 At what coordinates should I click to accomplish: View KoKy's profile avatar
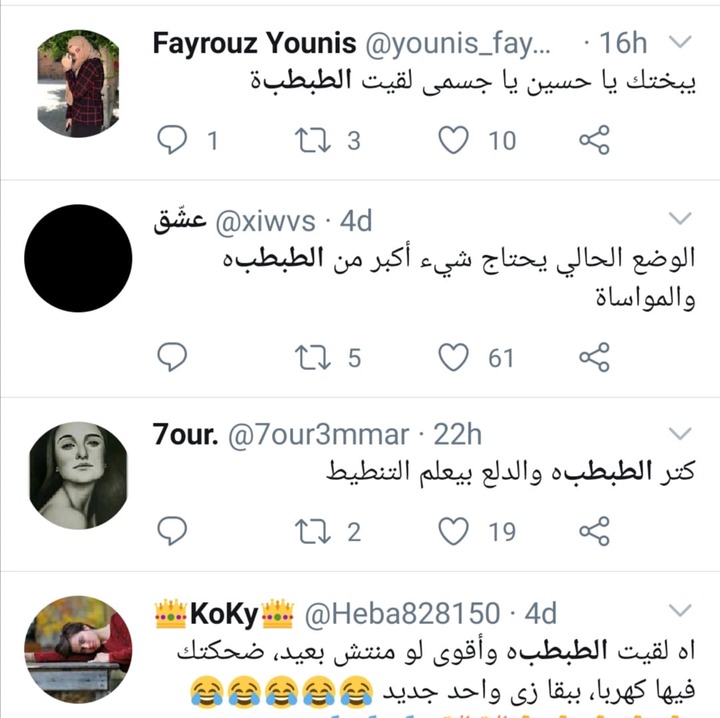[x=78, y=650]
